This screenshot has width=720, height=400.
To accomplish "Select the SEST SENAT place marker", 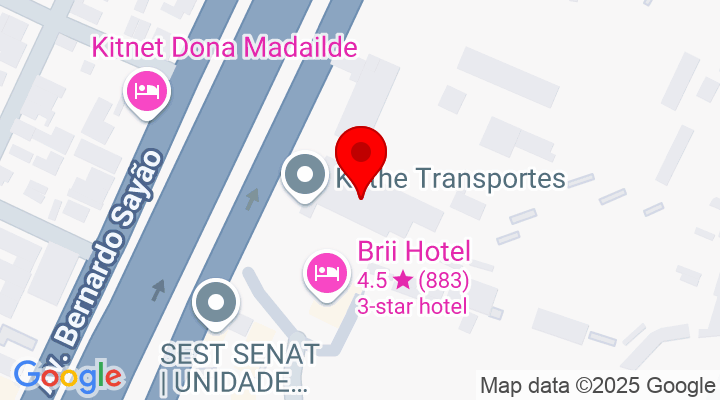I will (216, 304).
